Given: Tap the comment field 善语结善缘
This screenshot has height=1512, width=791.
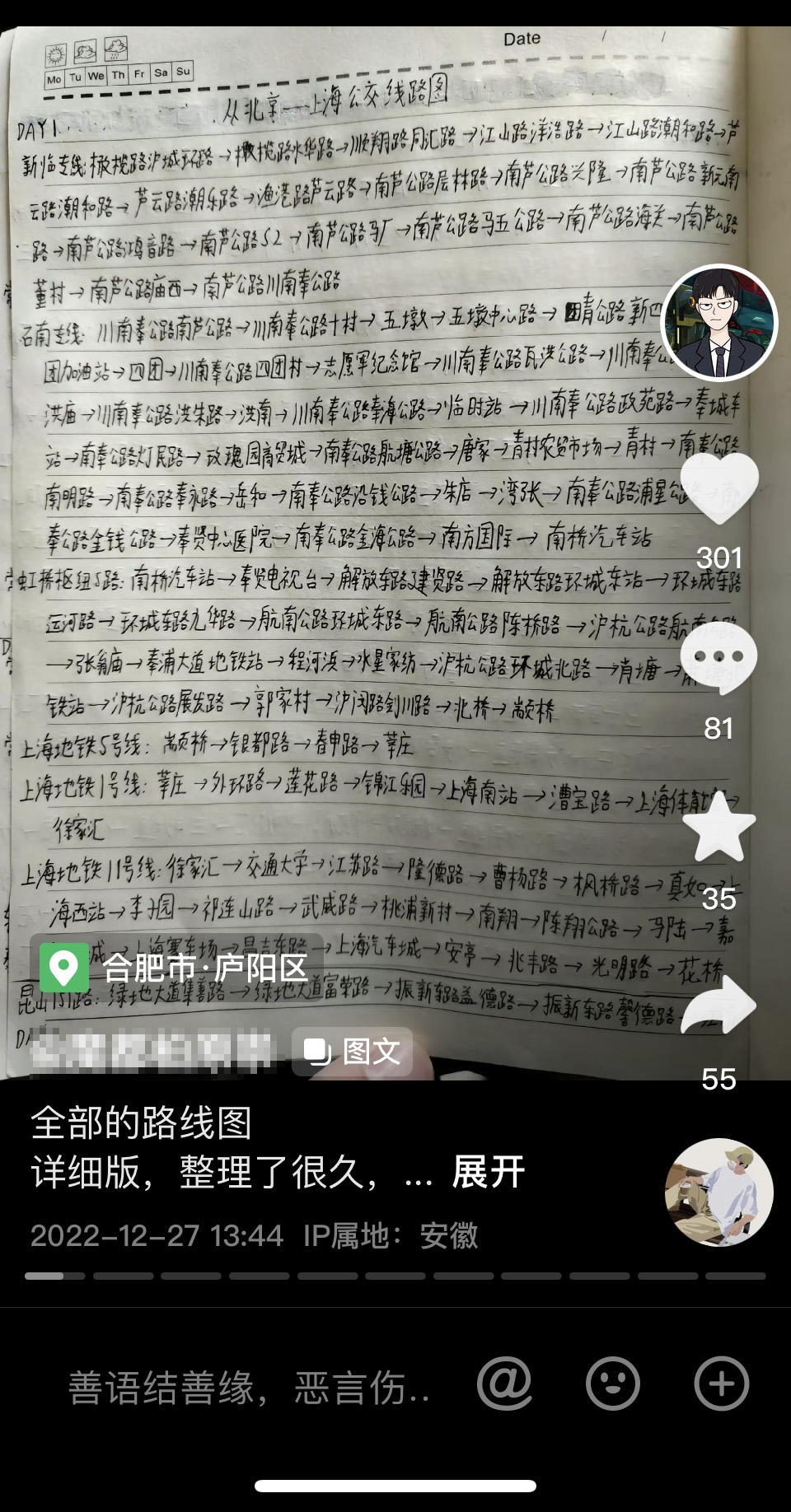Looking at the screenshot, I should point(247,1388).
